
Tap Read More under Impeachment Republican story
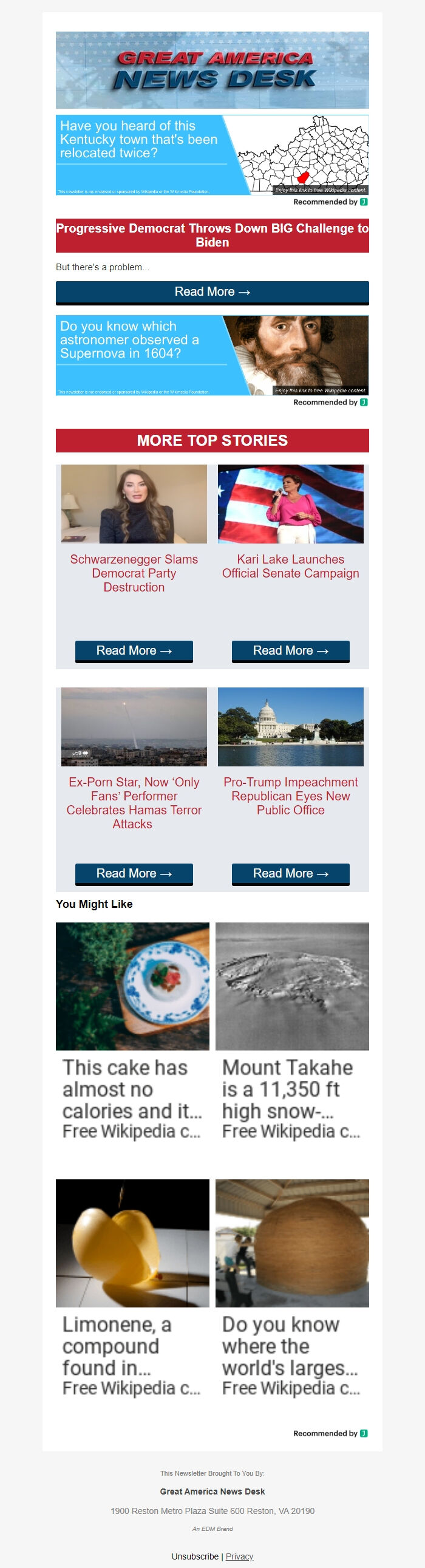(x=290, y=873)
